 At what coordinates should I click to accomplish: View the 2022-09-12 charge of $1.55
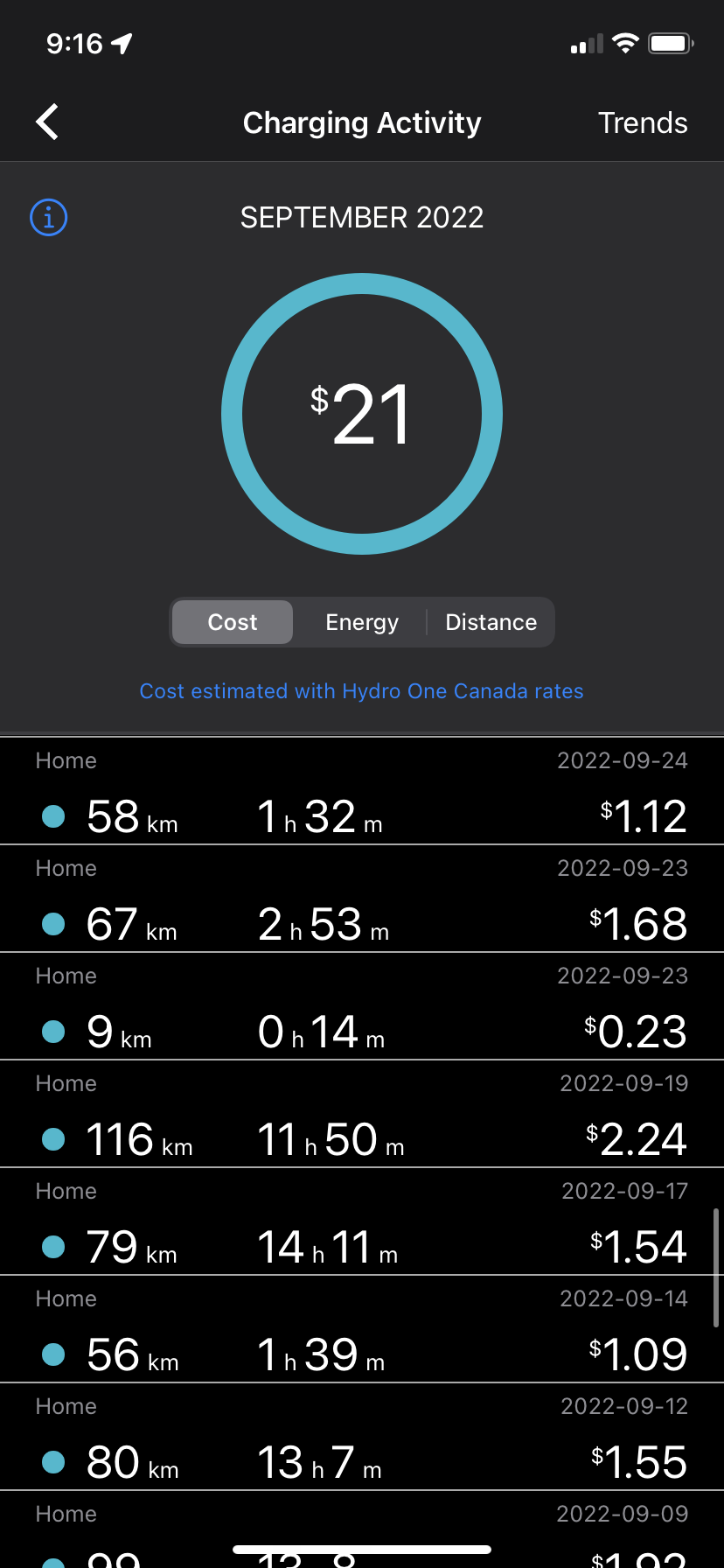[x=362, y=1438]
